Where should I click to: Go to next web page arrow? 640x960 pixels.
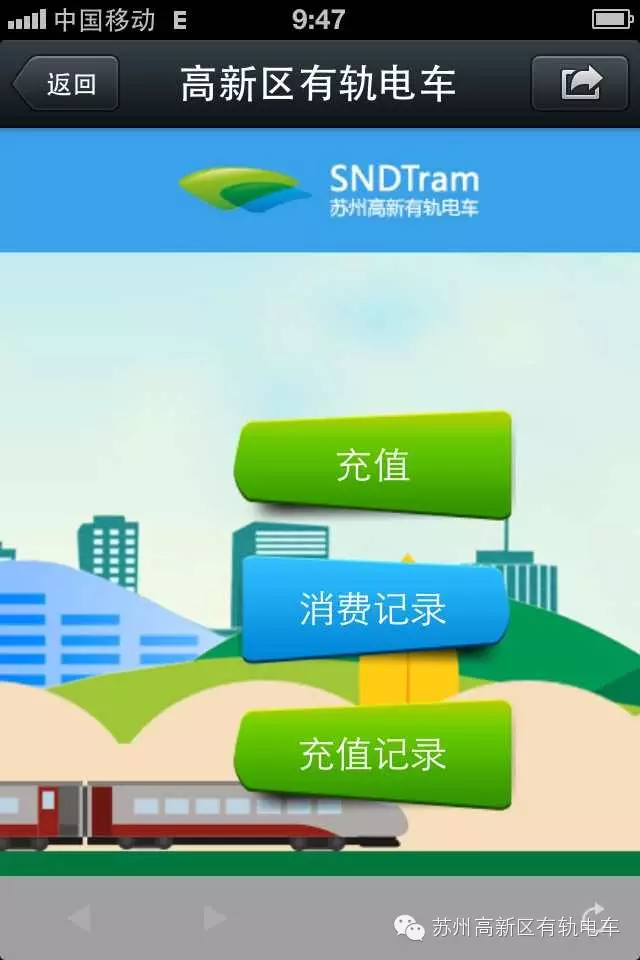[x=215, y=917]
